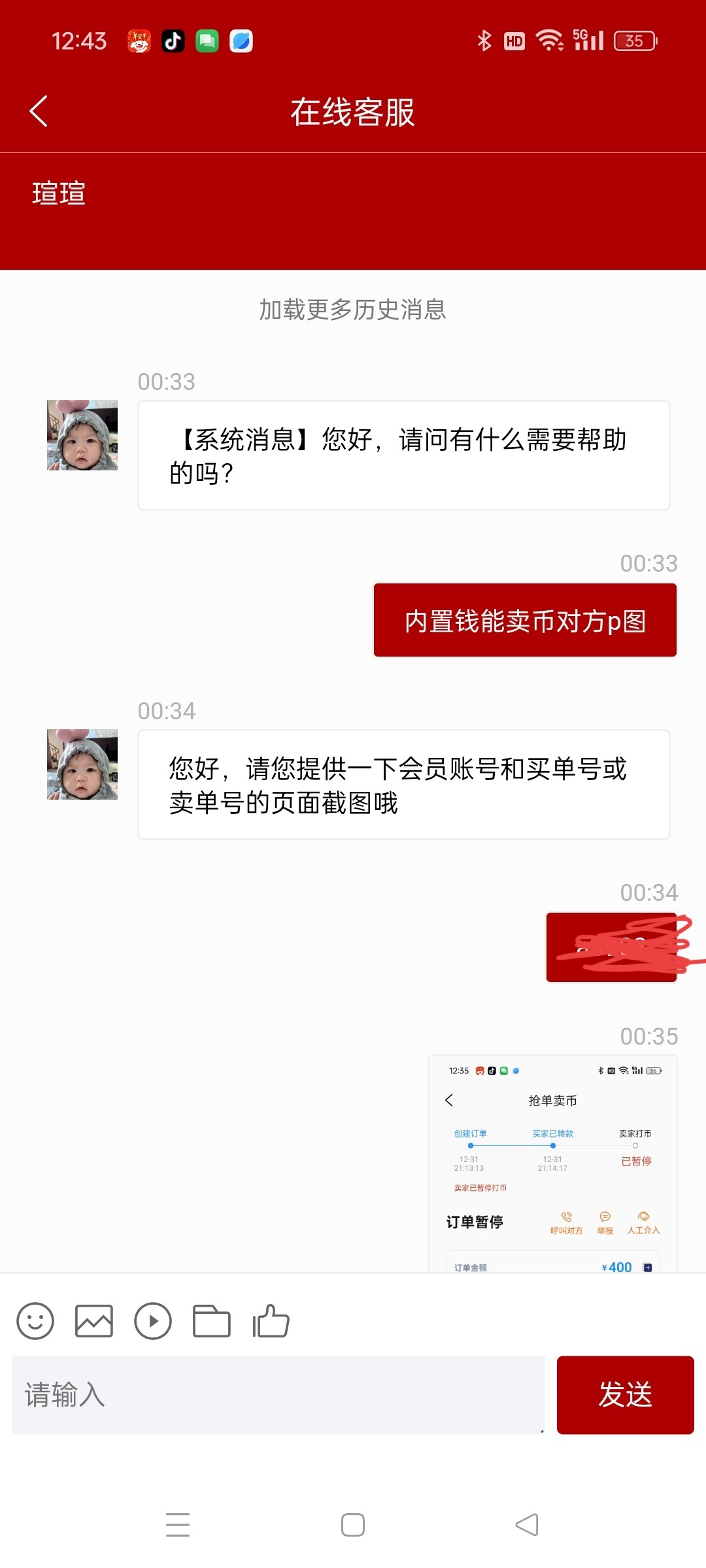The height and width of the screenshot is (1568, 706).
Task: Open the emoji picker
Action: point(35,1321)
